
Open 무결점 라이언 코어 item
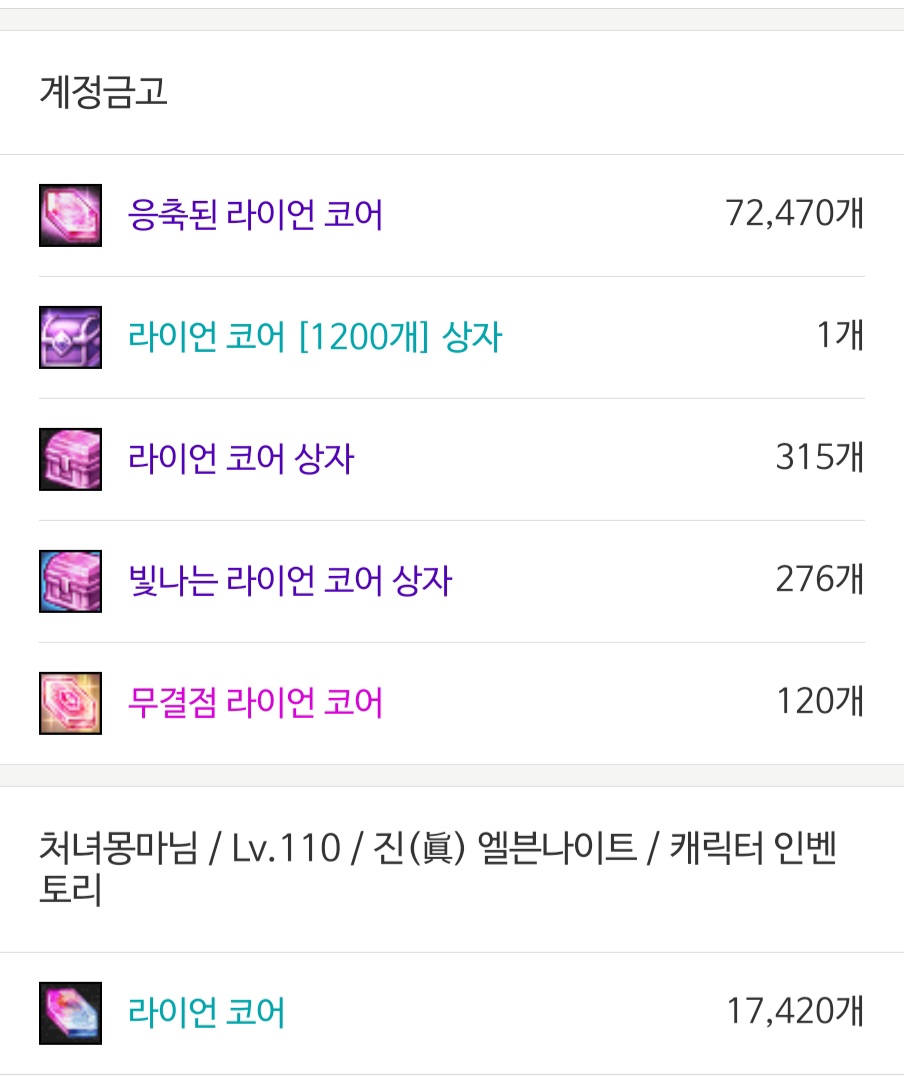point(255,703)
